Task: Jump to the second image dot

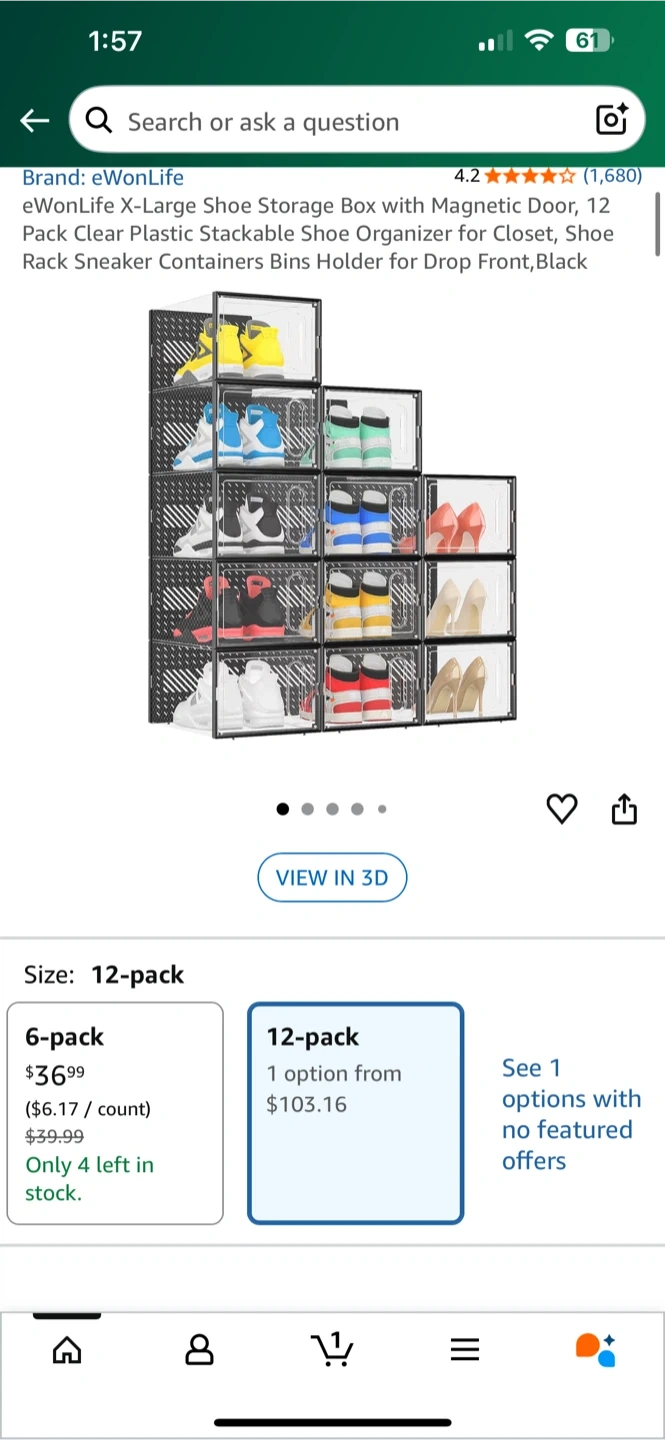Action: [x=307, y=809]
